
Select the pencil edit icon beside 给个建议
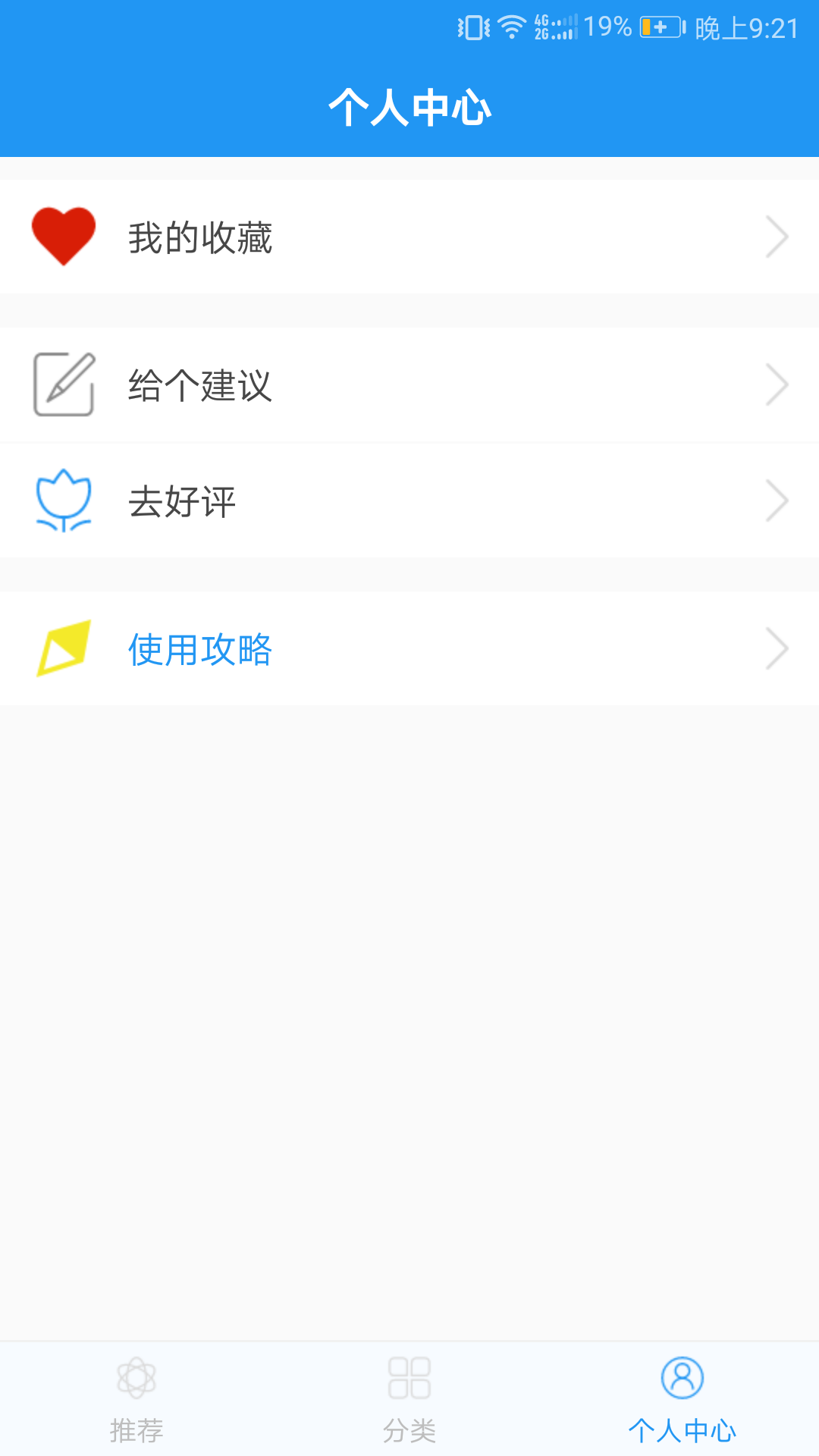coord(64,385)
